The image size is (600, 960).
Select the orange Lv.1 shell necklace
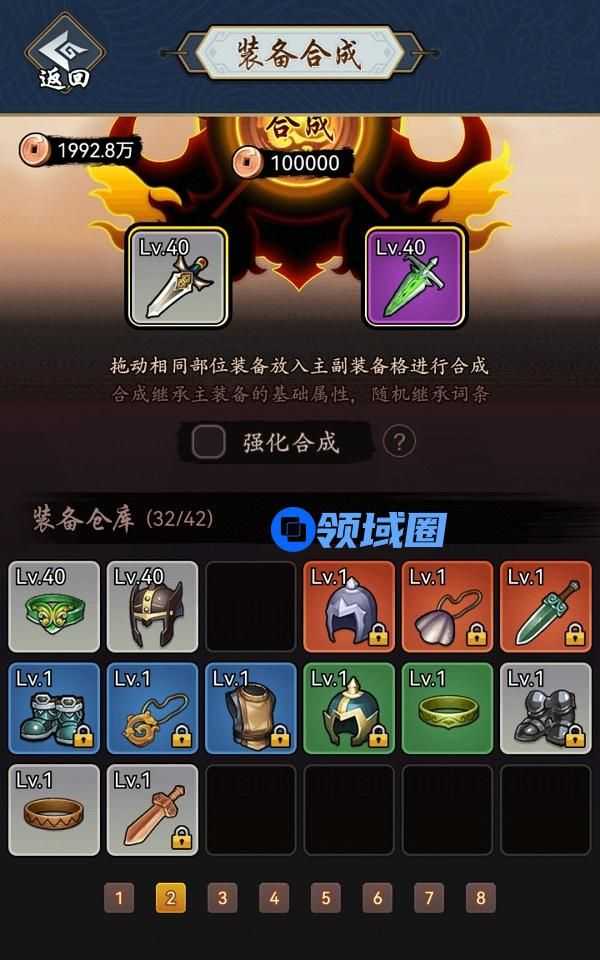pyautogui.click(x=448, y=606)
